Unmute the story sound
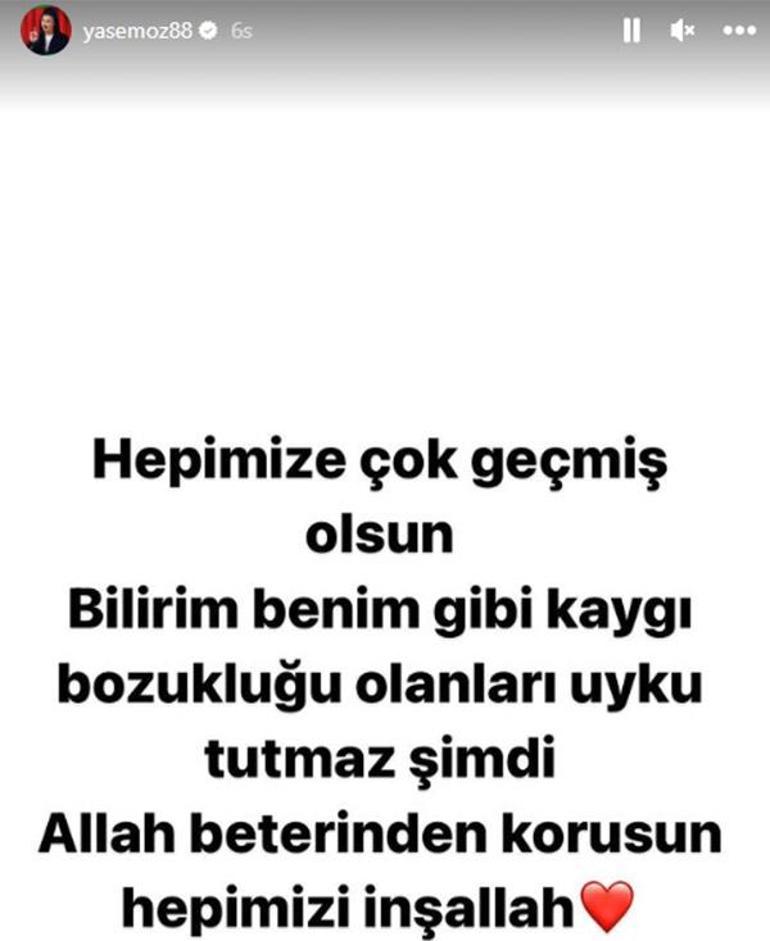 [682, 32]
